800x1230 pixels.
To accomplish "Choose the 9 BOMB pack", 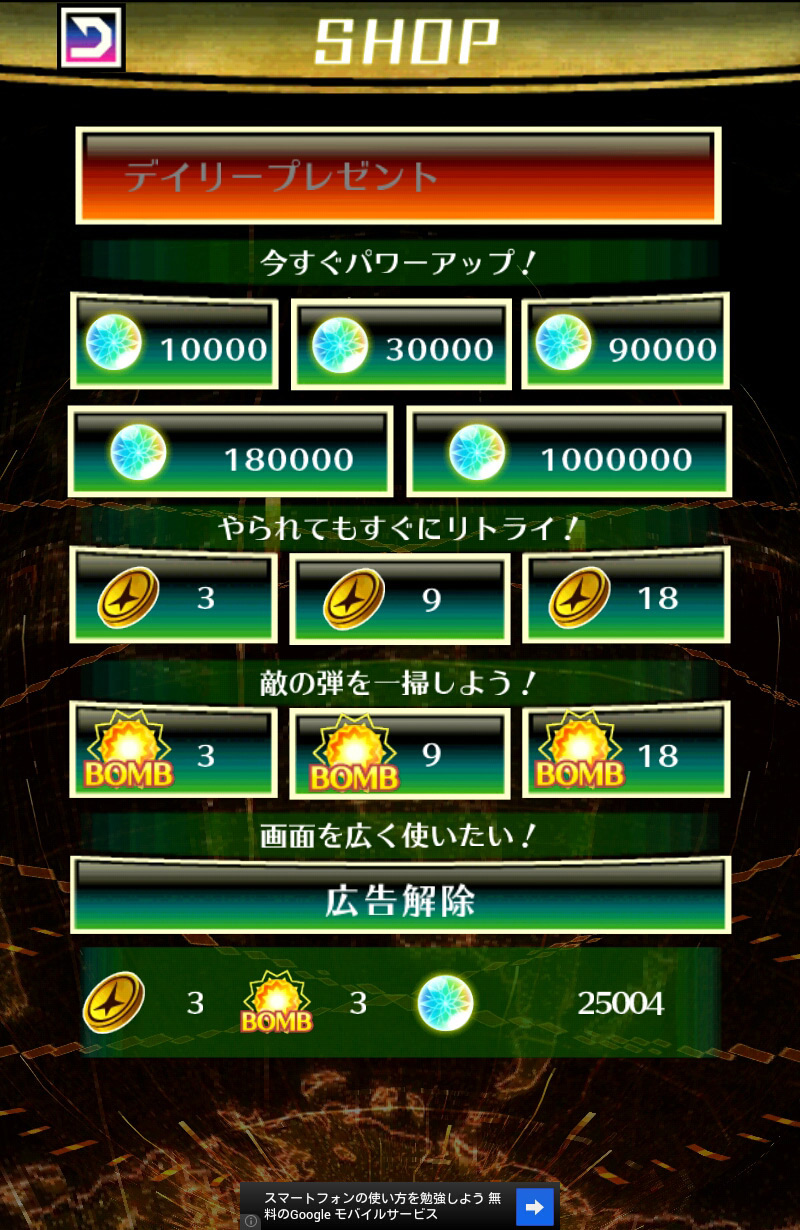I will pyautogui.click(x=400, y=753).
